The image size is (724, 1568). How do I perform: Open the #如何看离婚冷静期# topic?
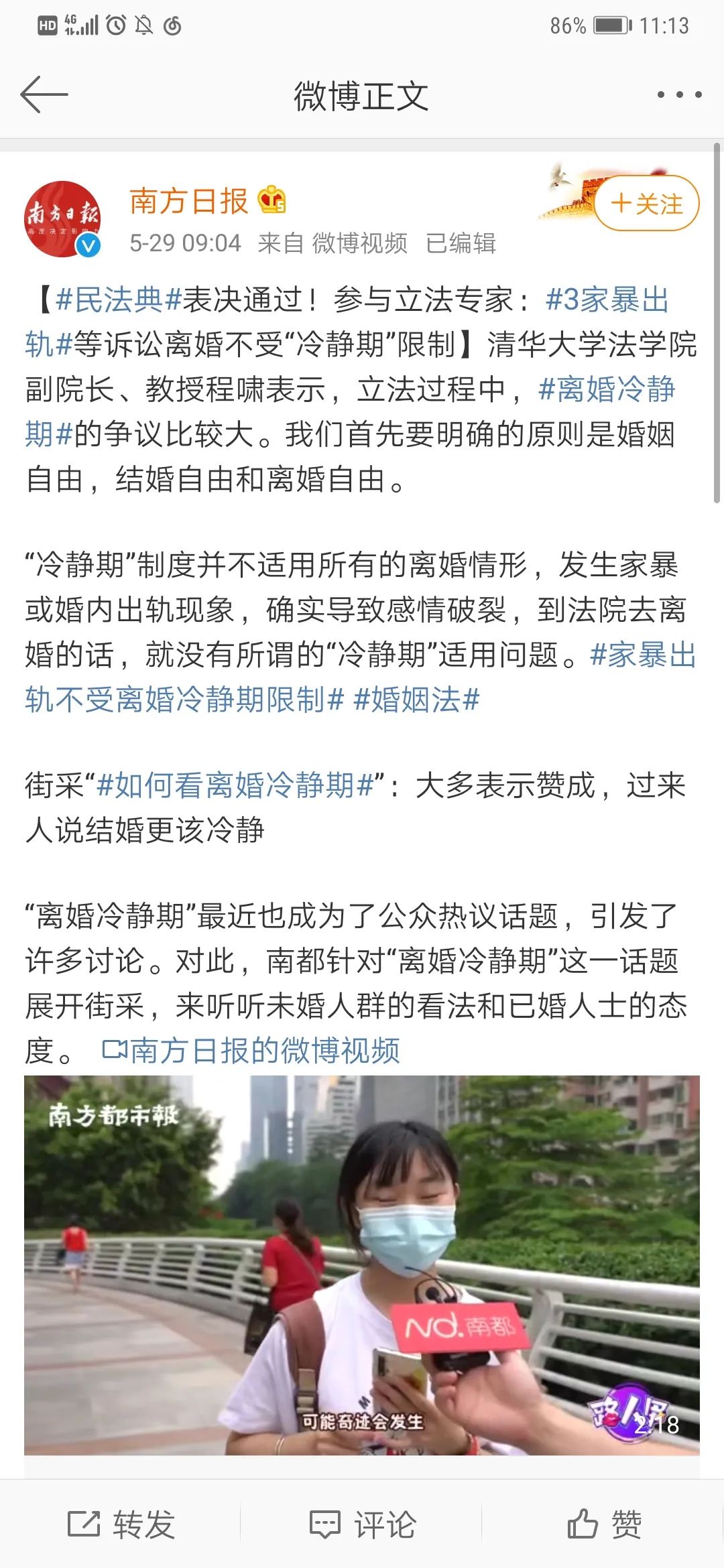[x=235, y=785]
